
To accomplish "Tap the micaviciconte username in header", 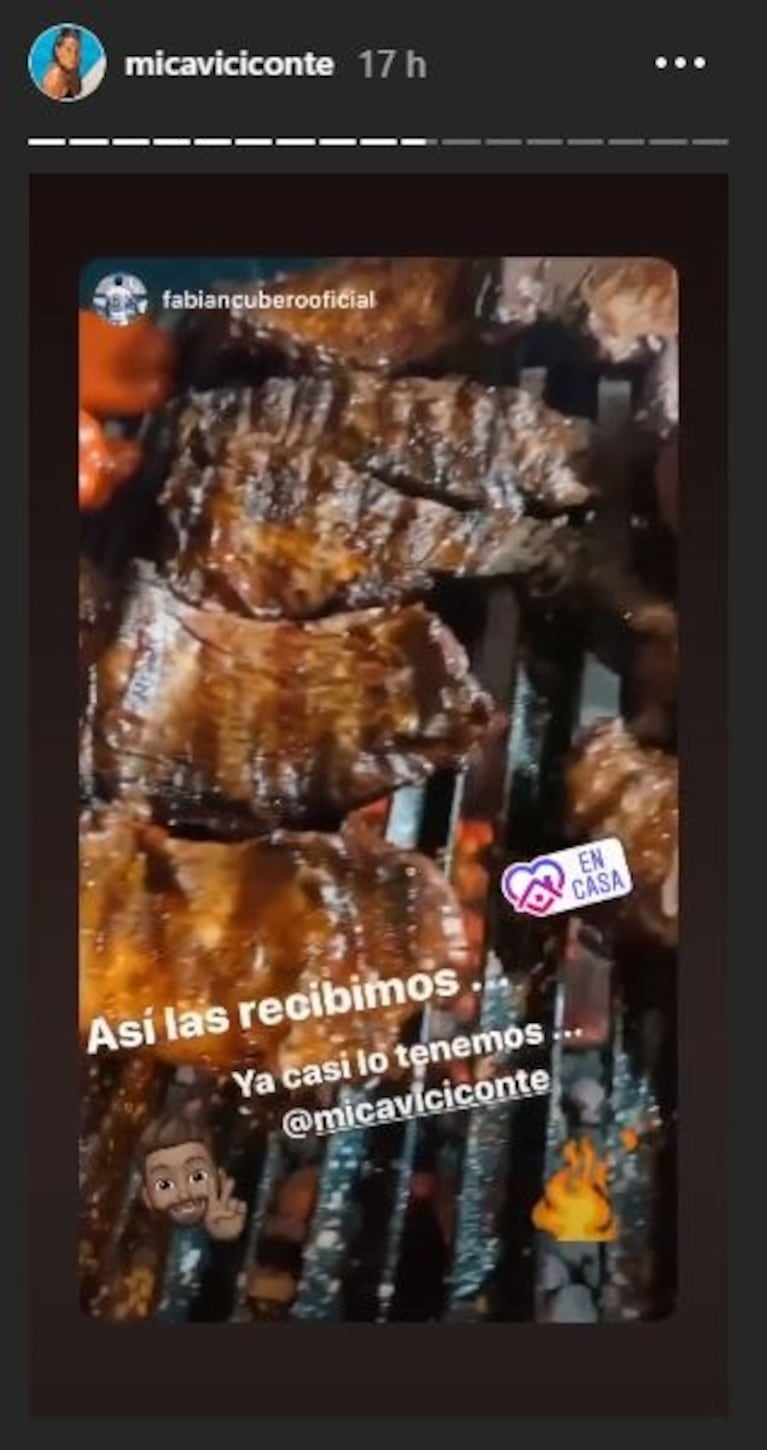I will coord(229,65).
